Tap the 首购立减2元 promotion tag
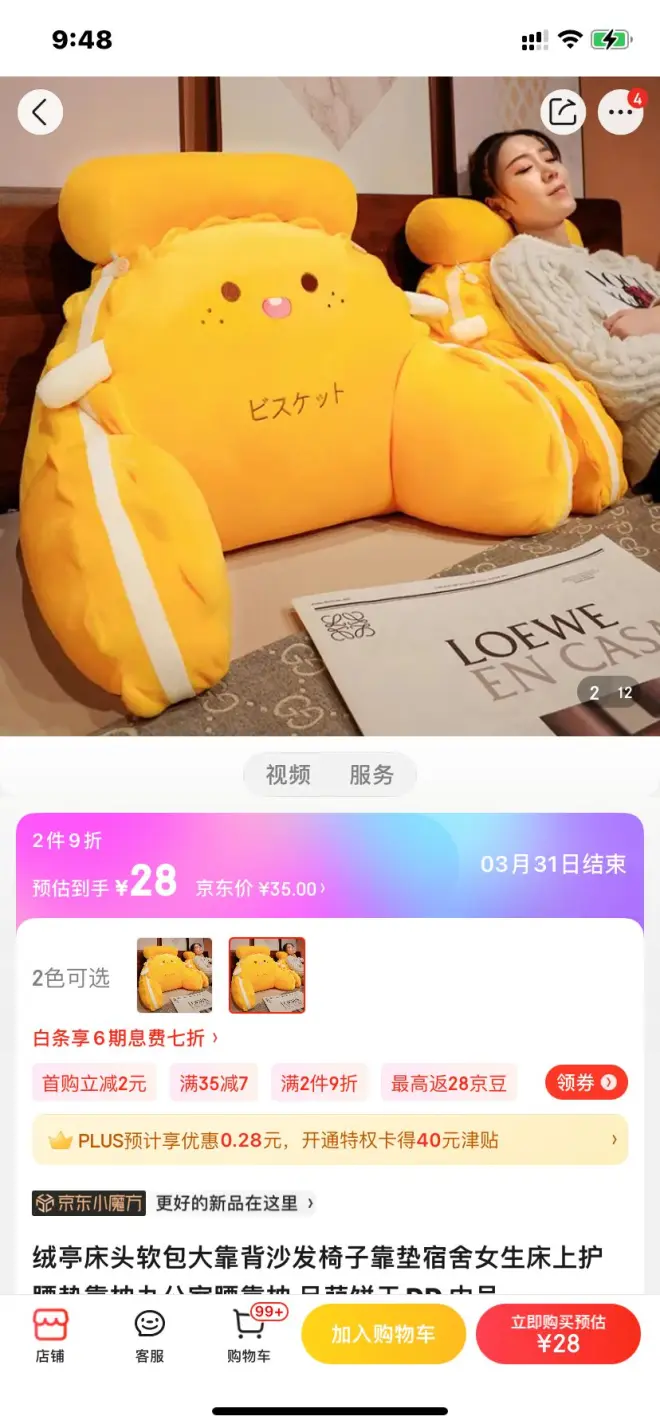The image size is (660, 1428). tap(94, 1083)
